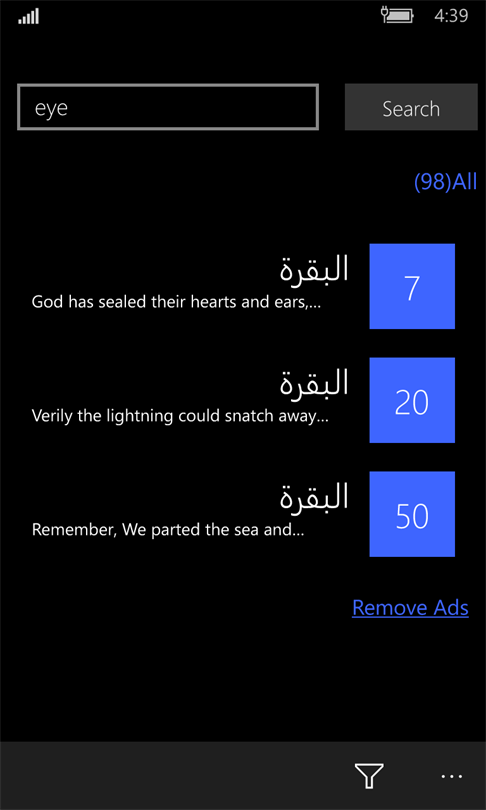Tap the Search button
Image resolution: width=486 pixels, height=810 pixels.
(411, 107)
